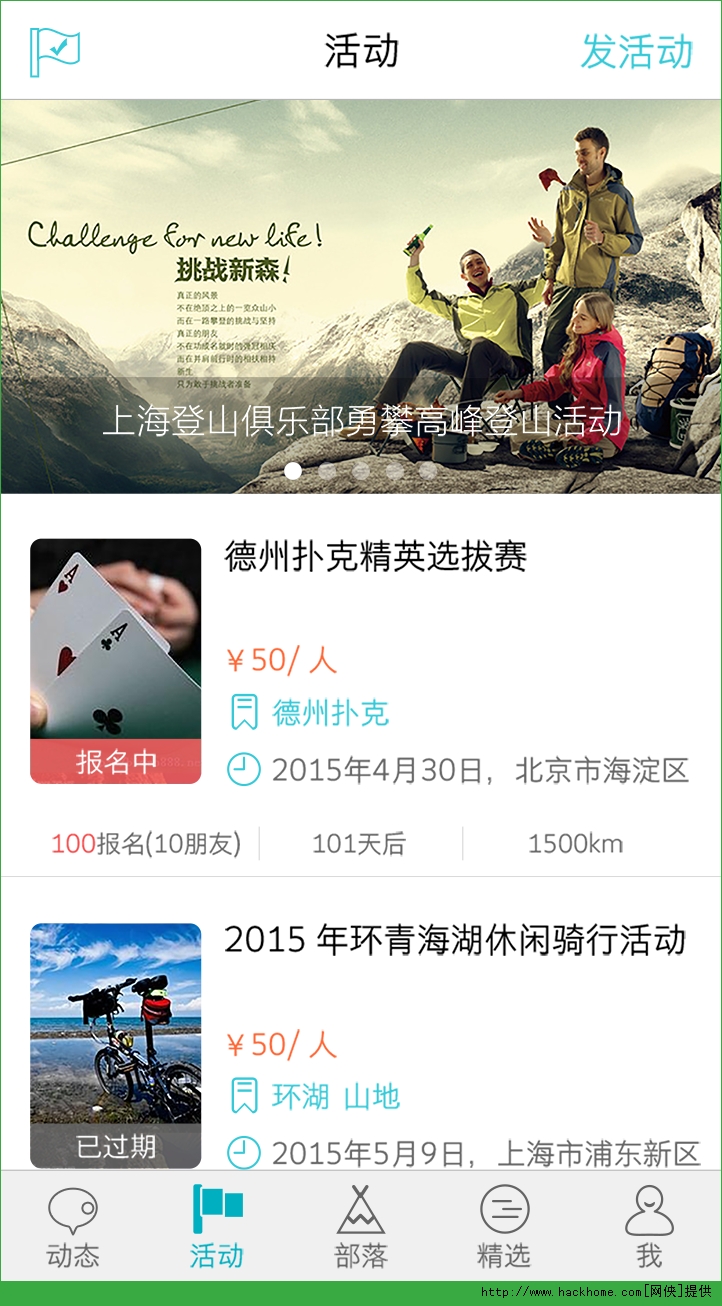Tap 发活动 to post a new activity
This screenshot has height=1306, width=722.
(x=637, y=52)
